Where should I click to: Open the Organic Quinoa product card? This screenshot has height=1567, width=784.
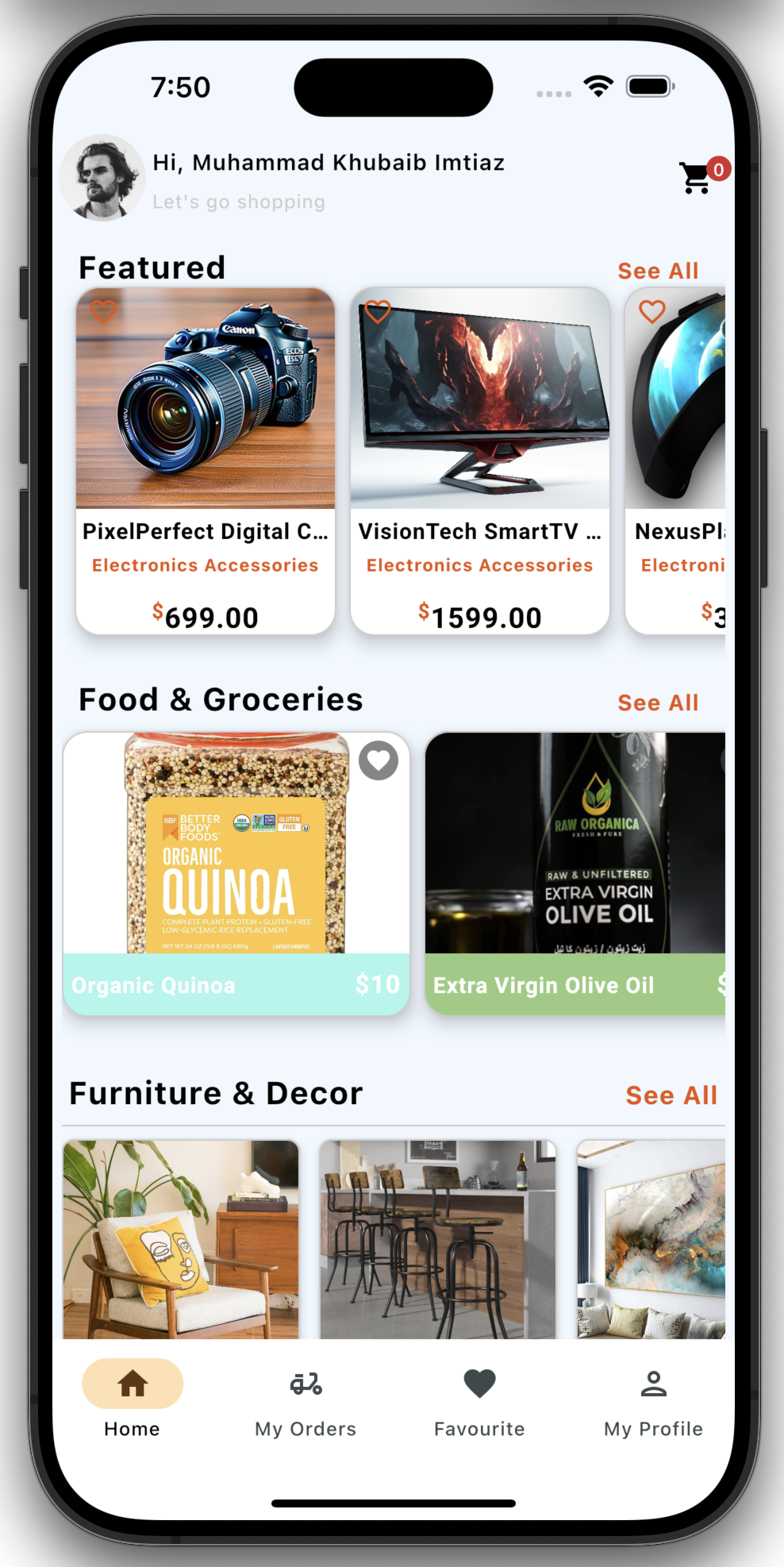point(236,873)
